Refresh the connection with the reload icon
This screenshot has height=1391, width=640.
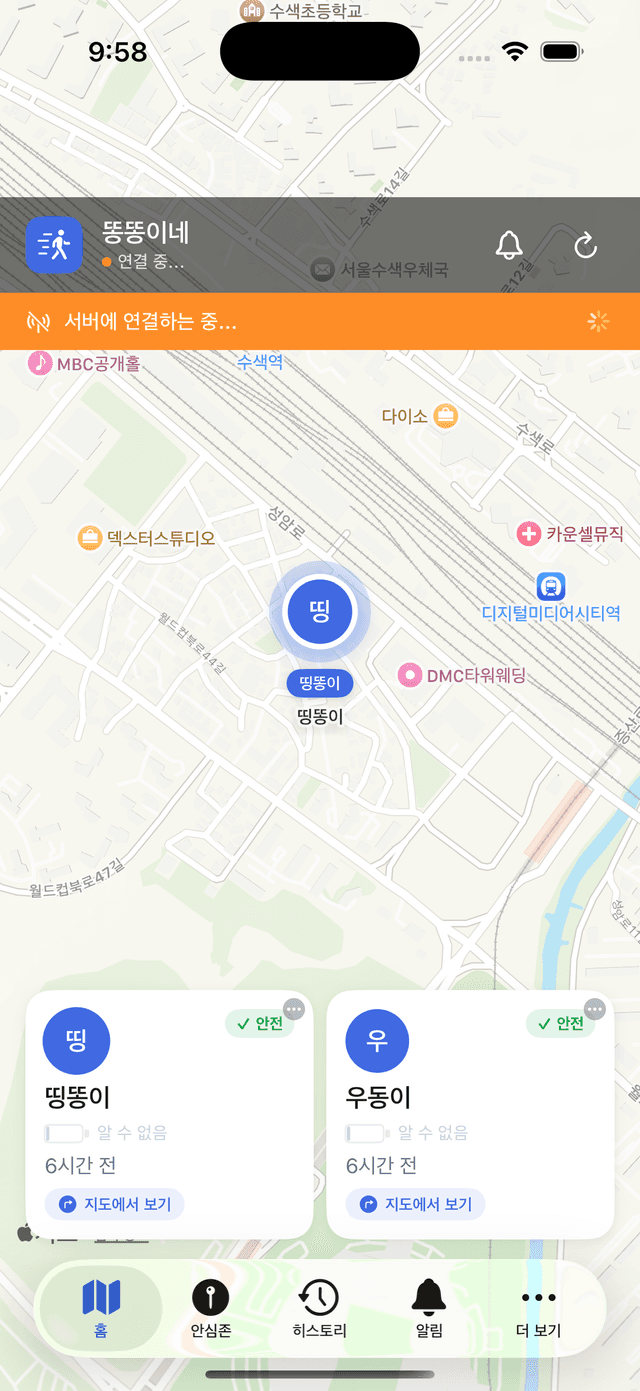coord(585,245)
